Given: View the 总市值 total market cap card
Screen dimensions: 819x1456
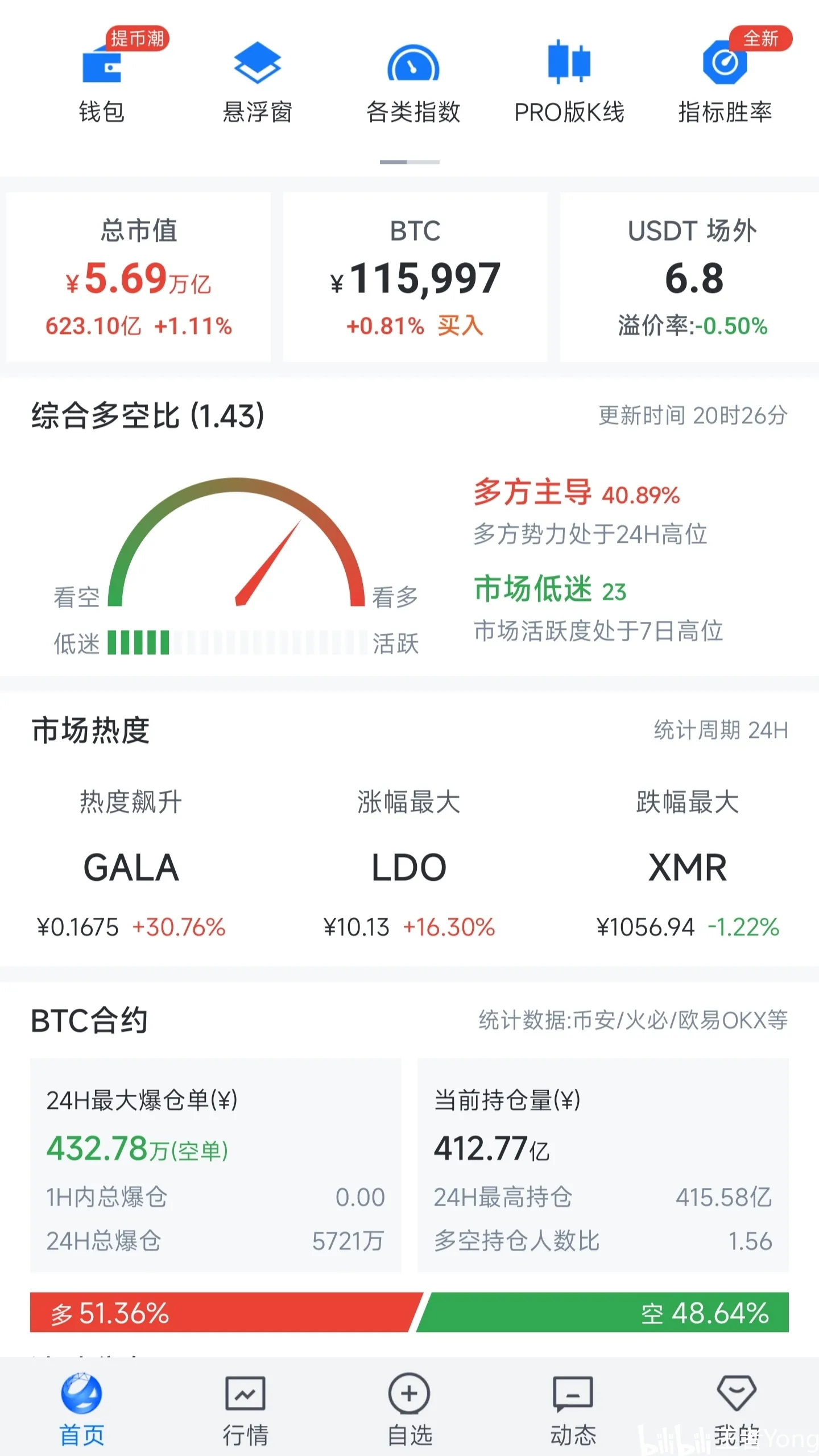Looking at the screenshot, I should coord(139,277).
